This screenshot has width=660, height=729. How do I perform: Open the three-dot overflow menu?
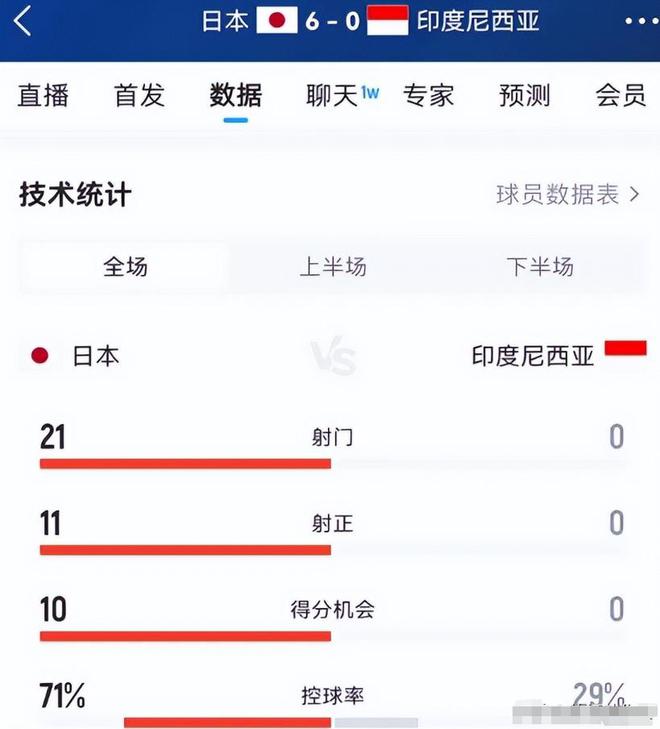640,20
